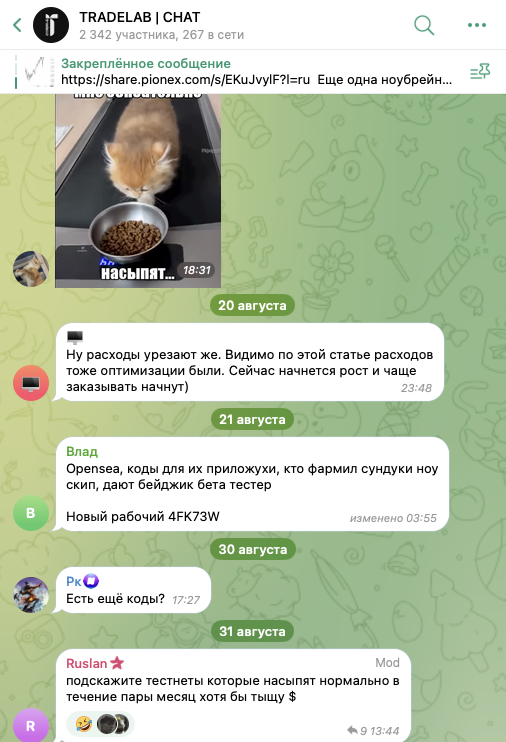Open Ruslan's profile name
Image resolution: width=506 pixels, height=742 pixels.
pos(86,663)
